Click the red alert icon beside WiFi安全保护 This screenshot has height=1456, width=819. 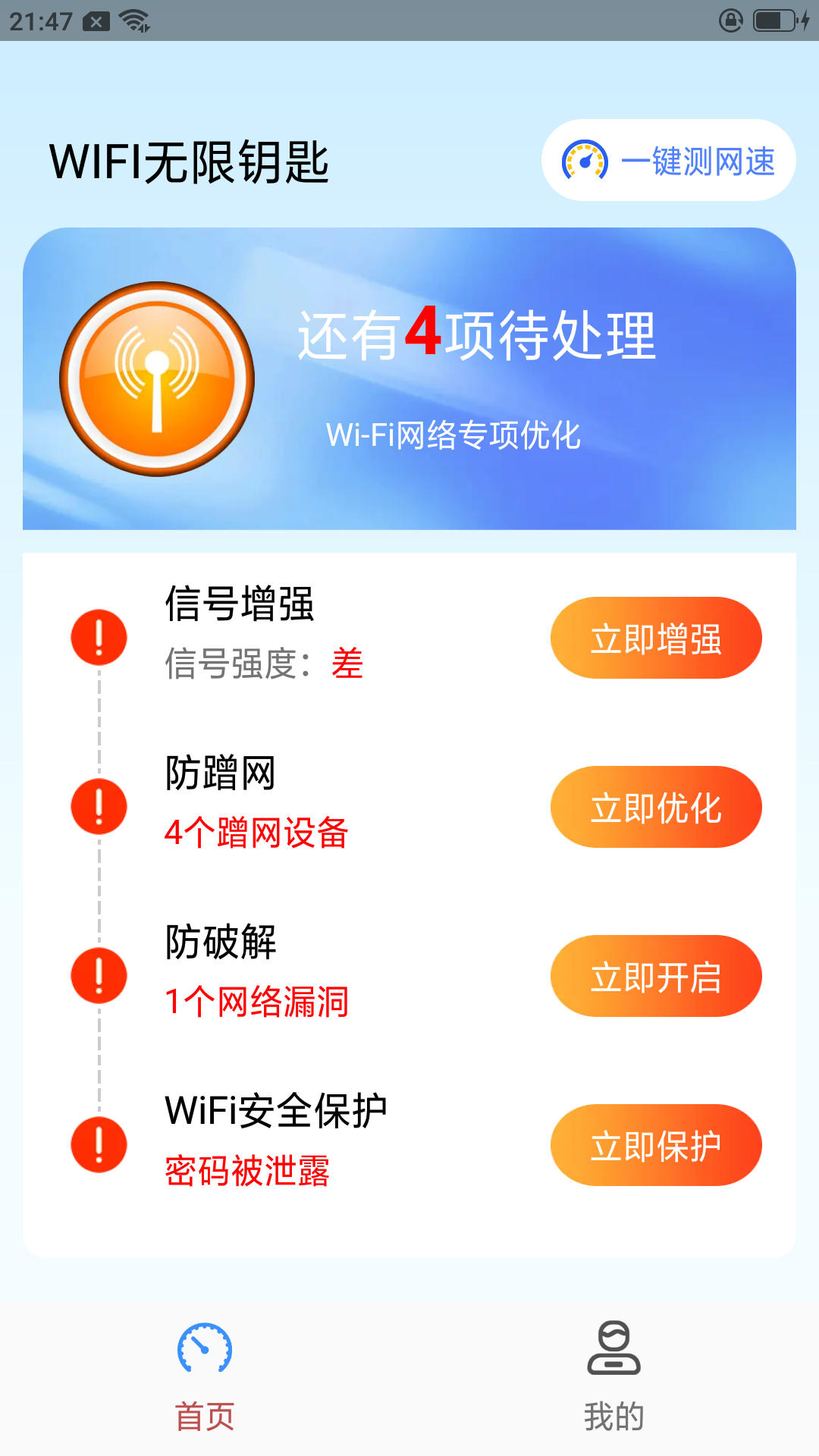pyautogui.click(x=98, y=1144)
